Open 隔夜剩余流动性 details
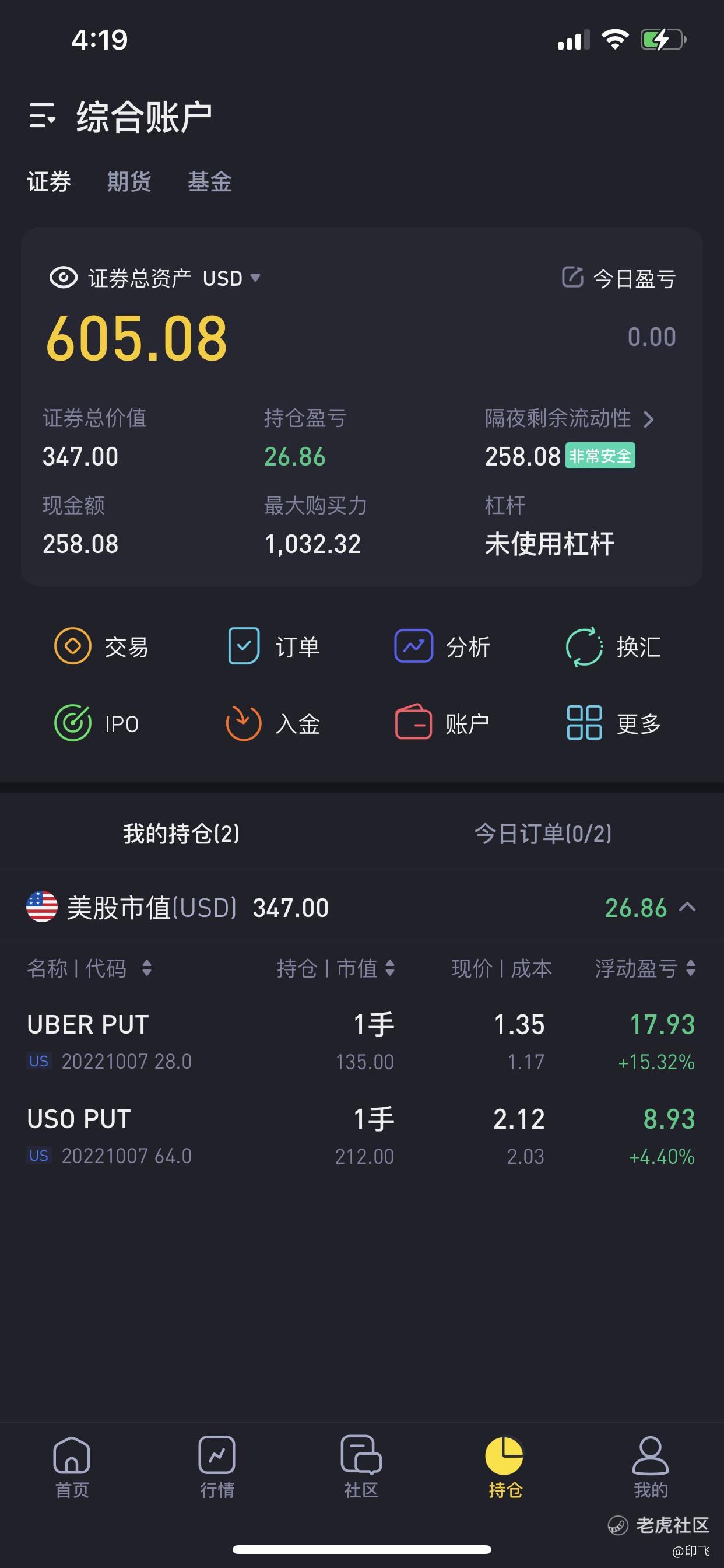Screen dimensions: 724x1568 click(x=570, y=419)
